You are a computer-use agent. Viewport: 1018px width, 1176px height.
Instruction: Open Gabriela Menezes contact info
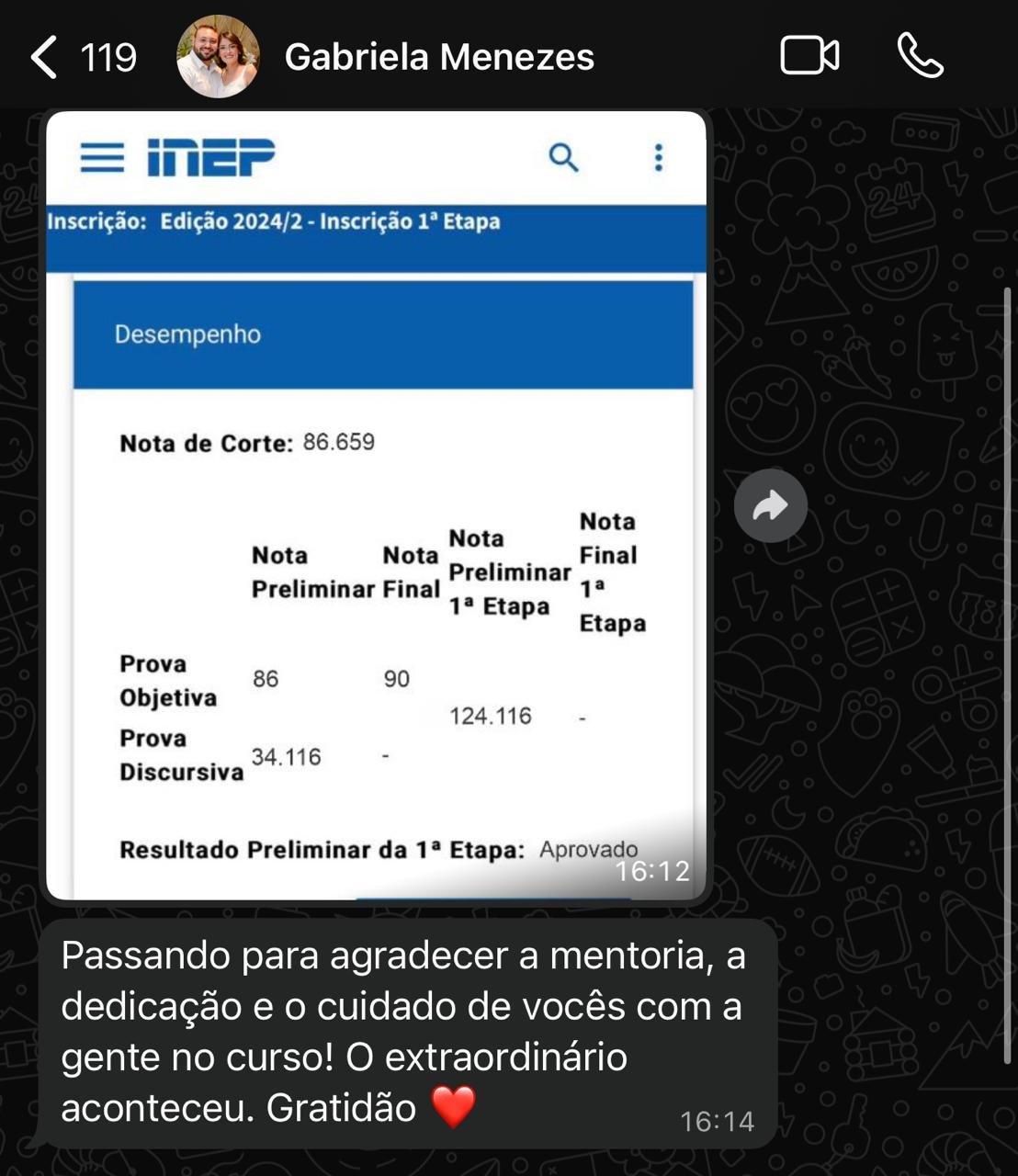(x=439, y=57)
